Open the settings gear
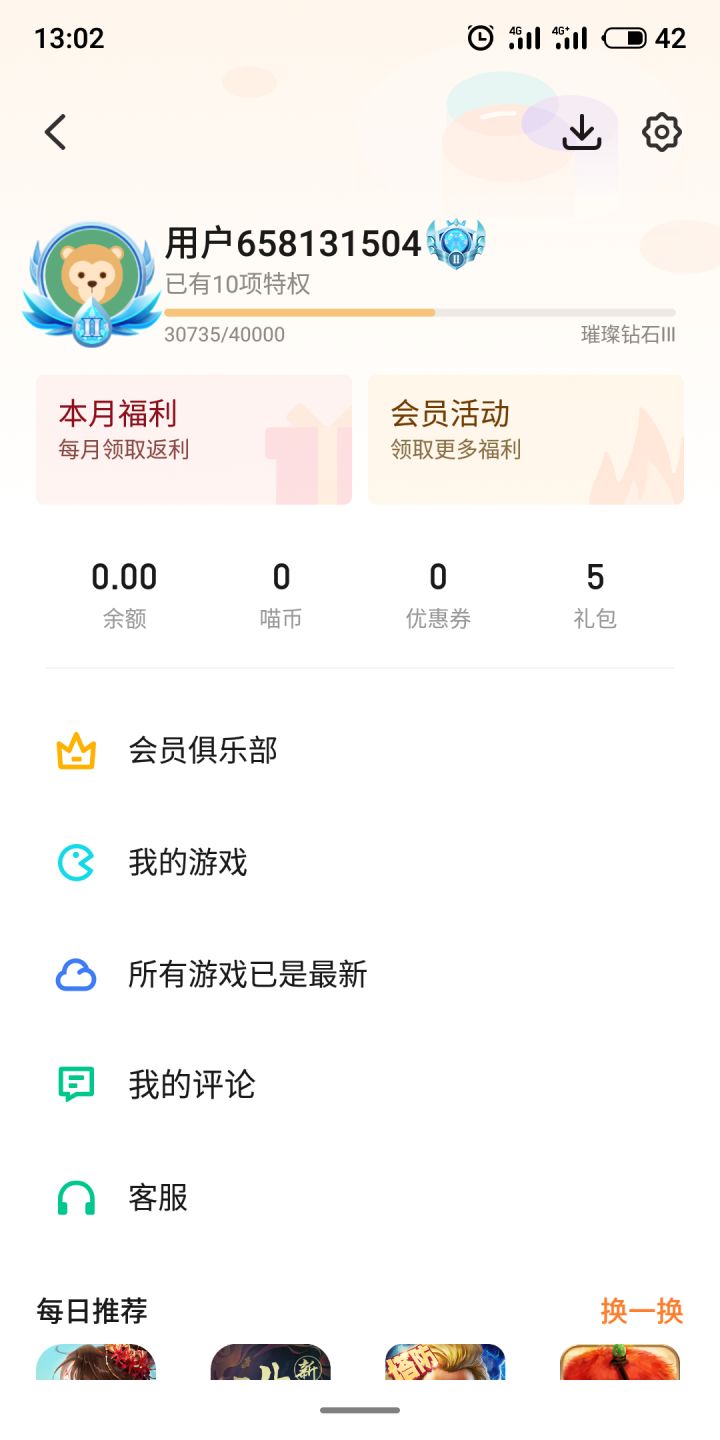 pyautogui.click(x=661, y=132)
